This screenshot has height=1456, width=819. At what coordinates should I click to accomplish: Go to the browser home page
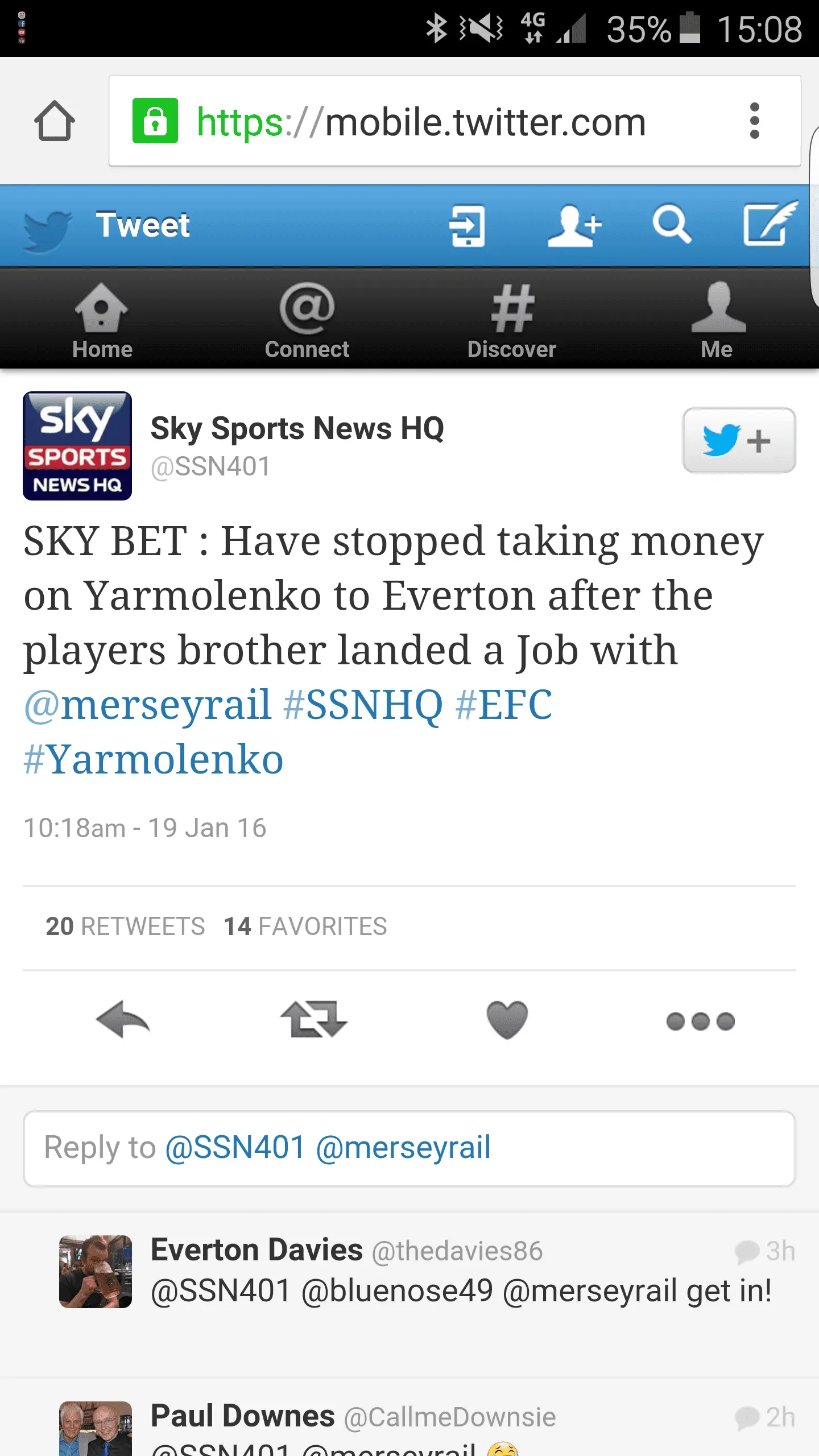(x=55, y=121)
